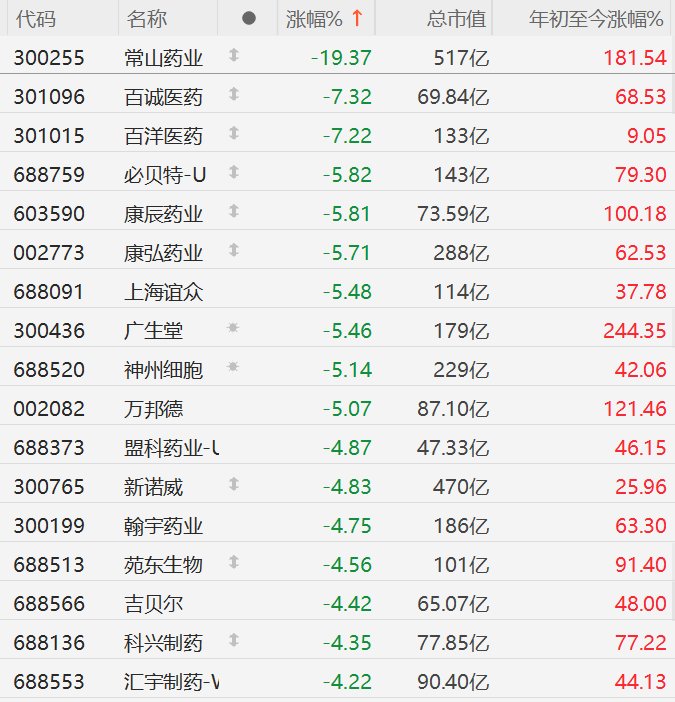Open stock 常山药业 details
Image resolution: width=675 pixels, height=702 pixels.
pyautogui.click(x=164, y=58)
